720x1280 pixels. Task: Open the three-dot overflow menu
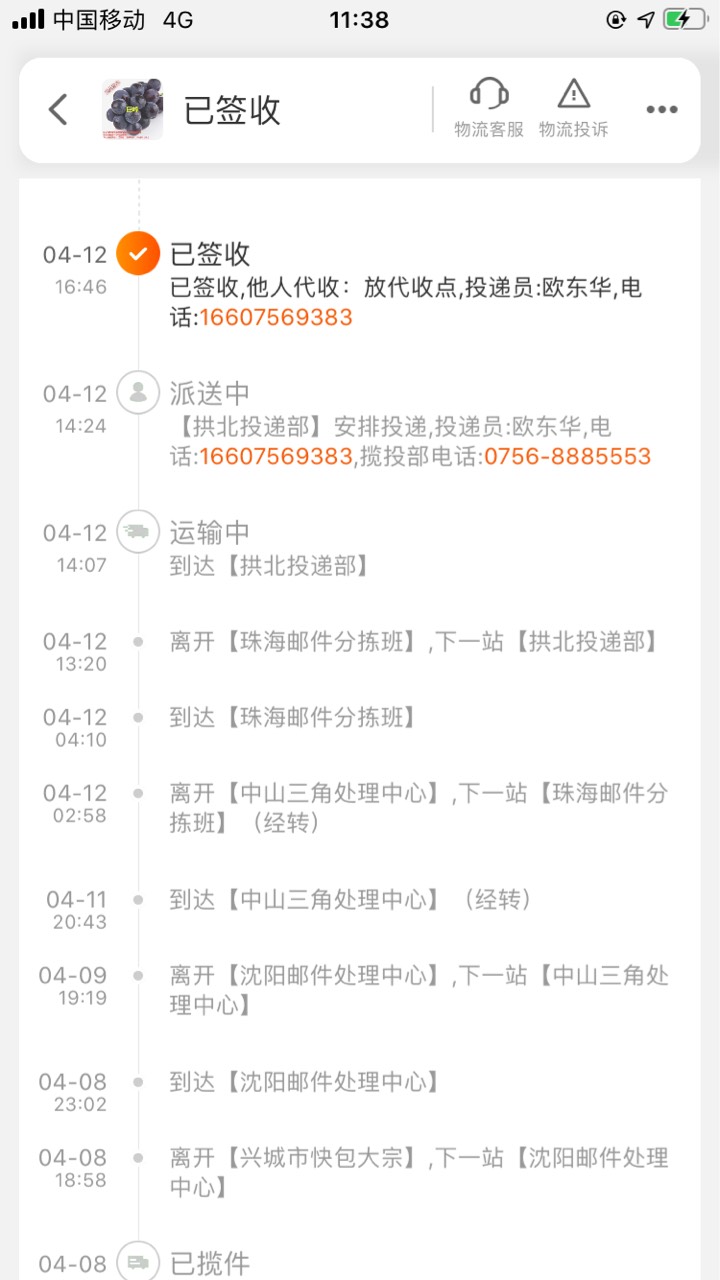(661, 110)
